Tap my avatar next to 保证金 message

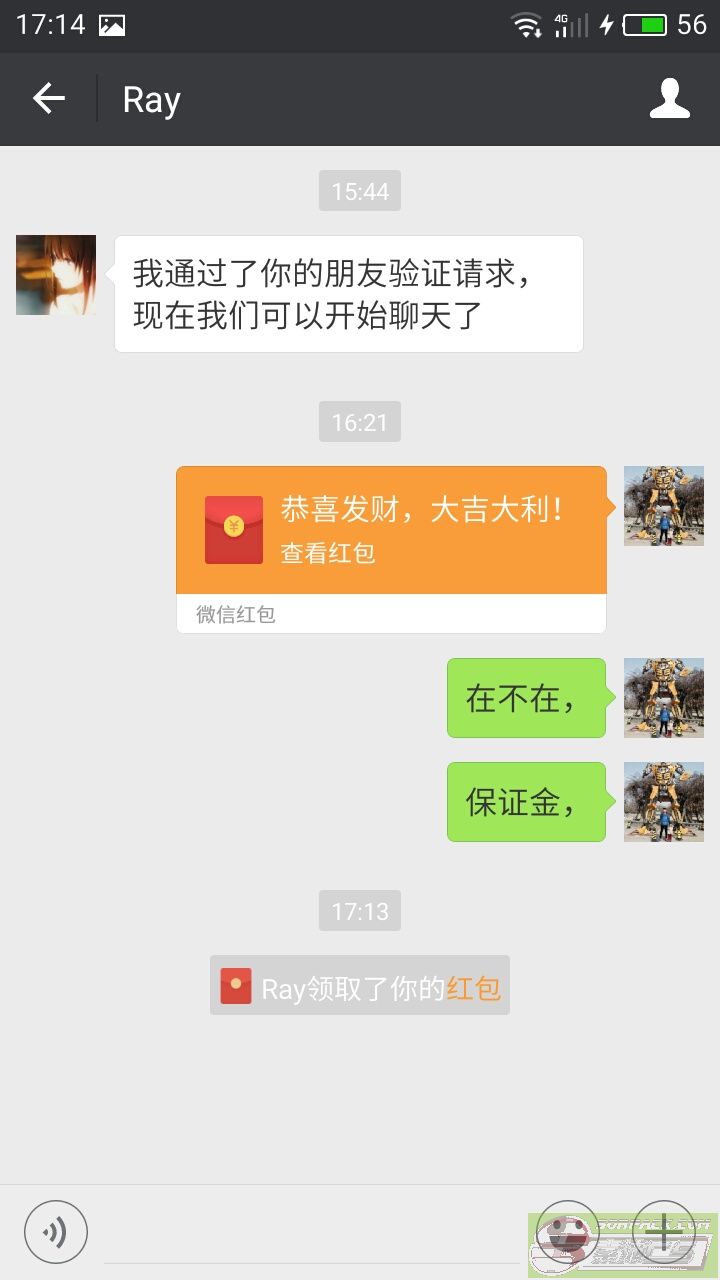point(663,802)
